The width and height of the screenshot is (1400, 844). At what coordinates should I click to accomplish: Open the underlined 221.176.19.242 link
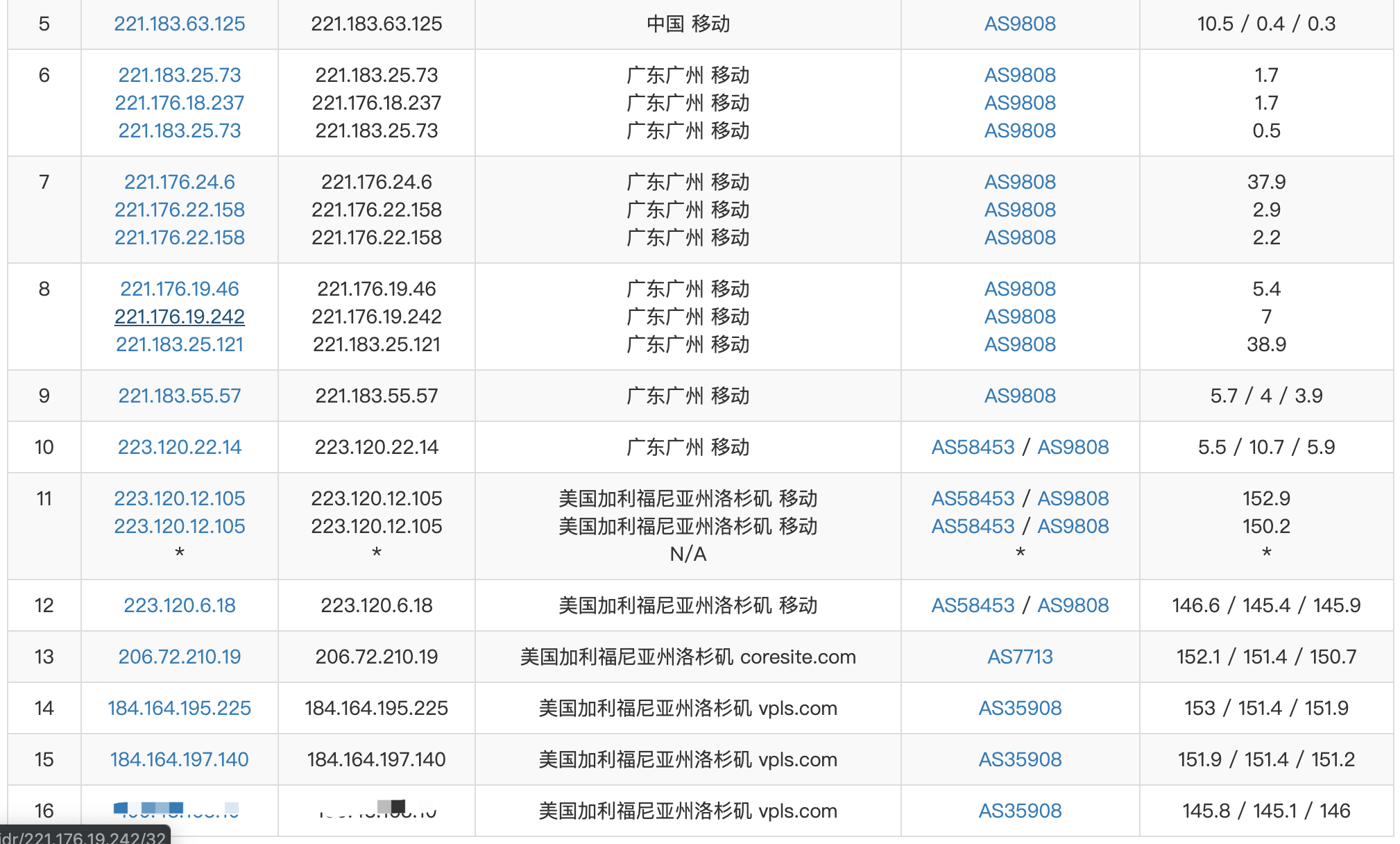click(179, 316)
